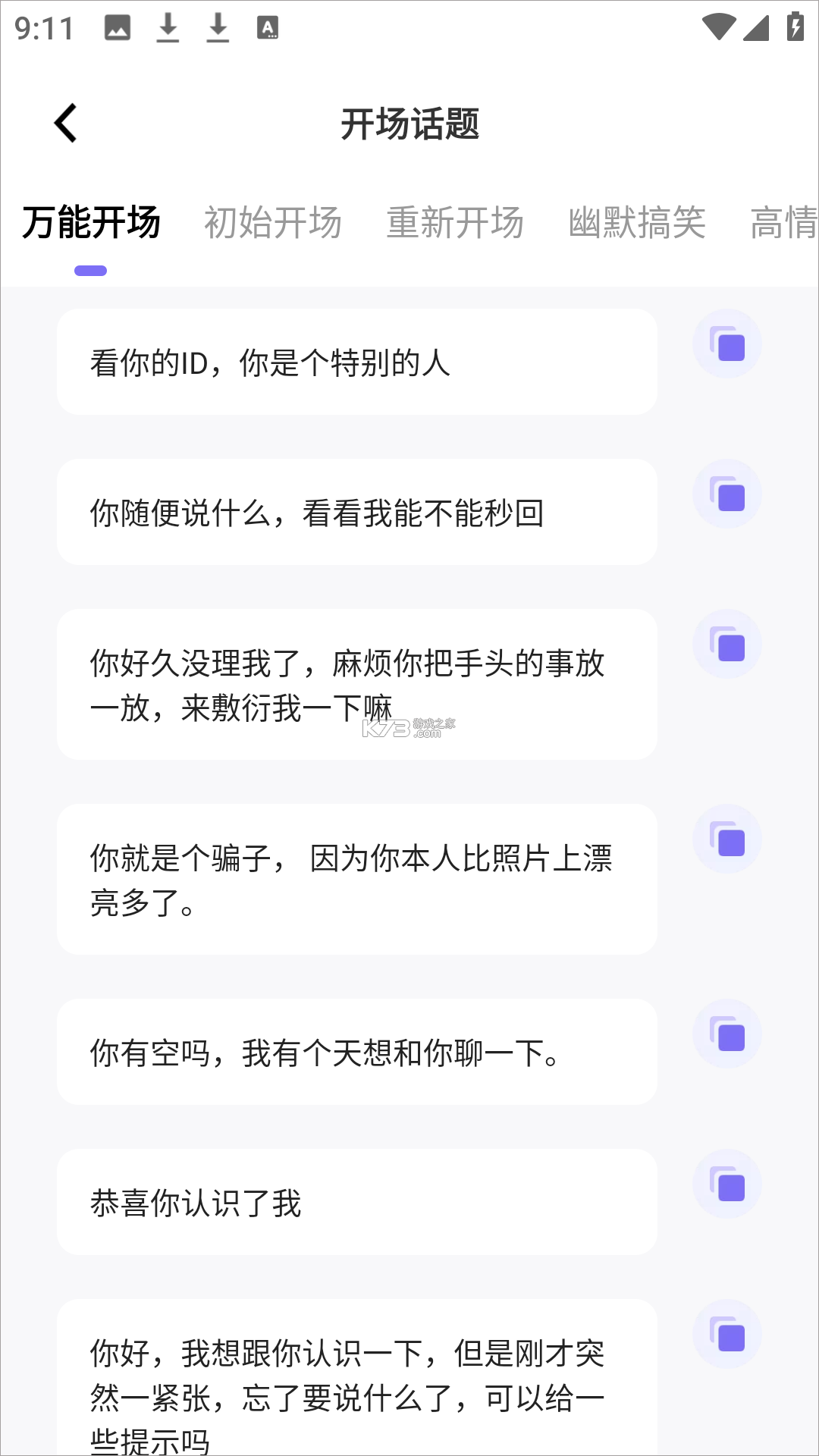Select the "恭喜你认识了我" message card
819x1456 pixels.
tap(356, 1202)
